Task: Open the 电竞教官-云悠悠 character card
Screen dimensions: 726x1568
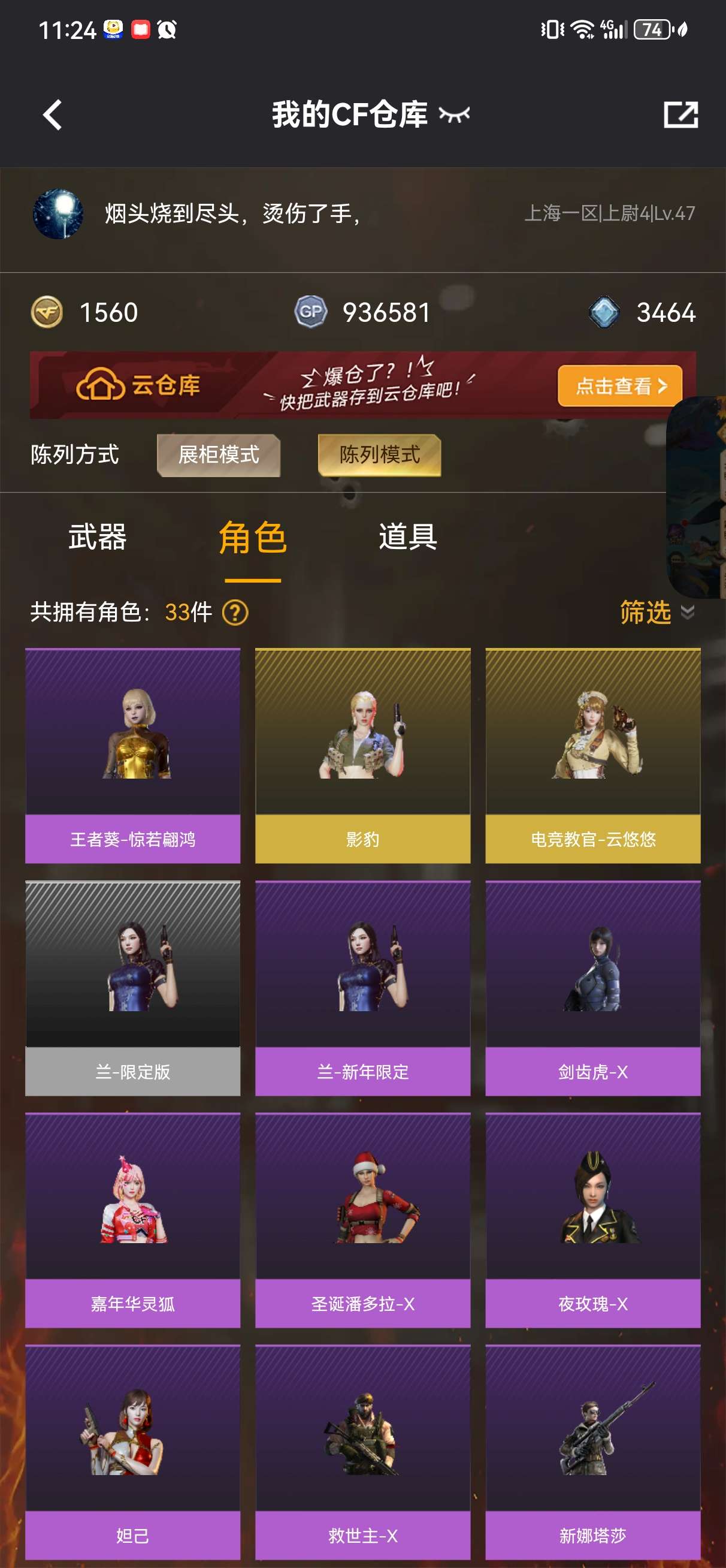Action: [x=593, y=755]
